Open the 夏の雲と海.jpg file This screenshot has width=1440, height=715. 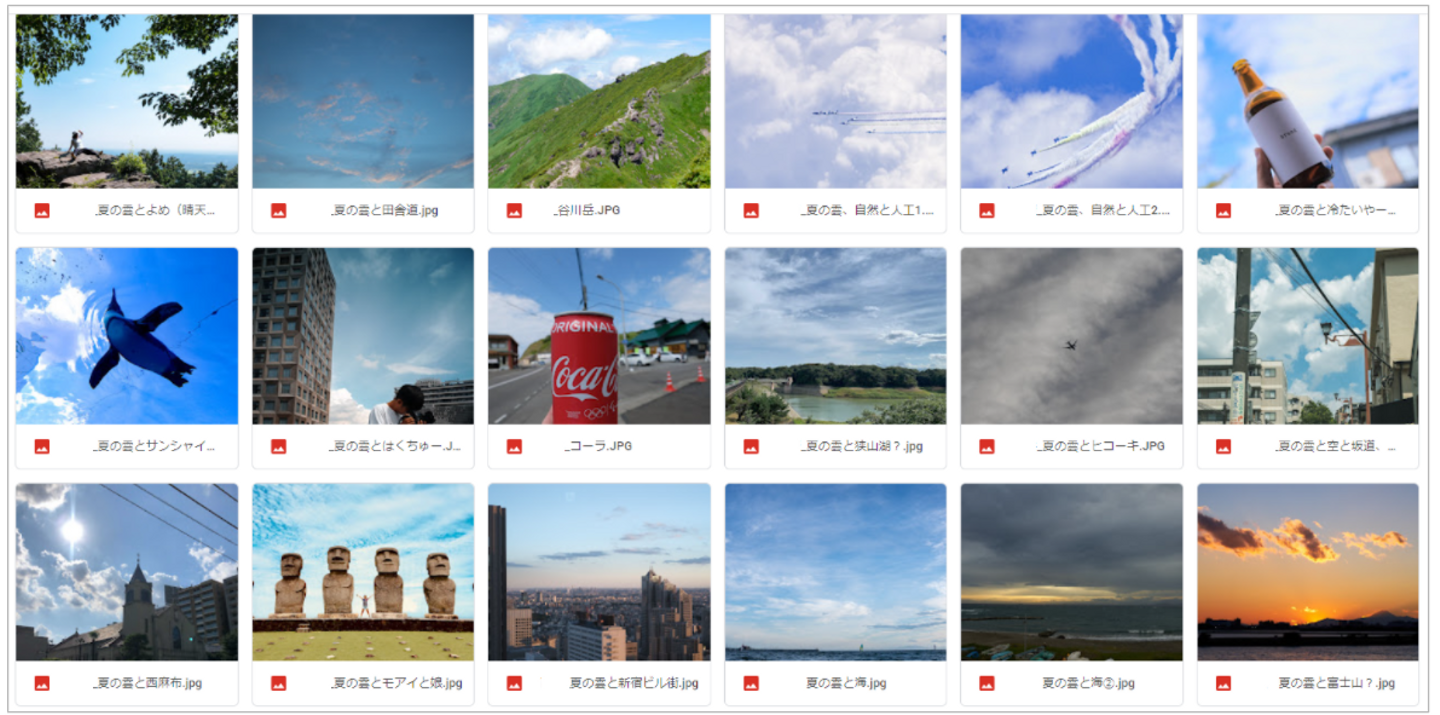pyautogui.click(x=835, y=573)
